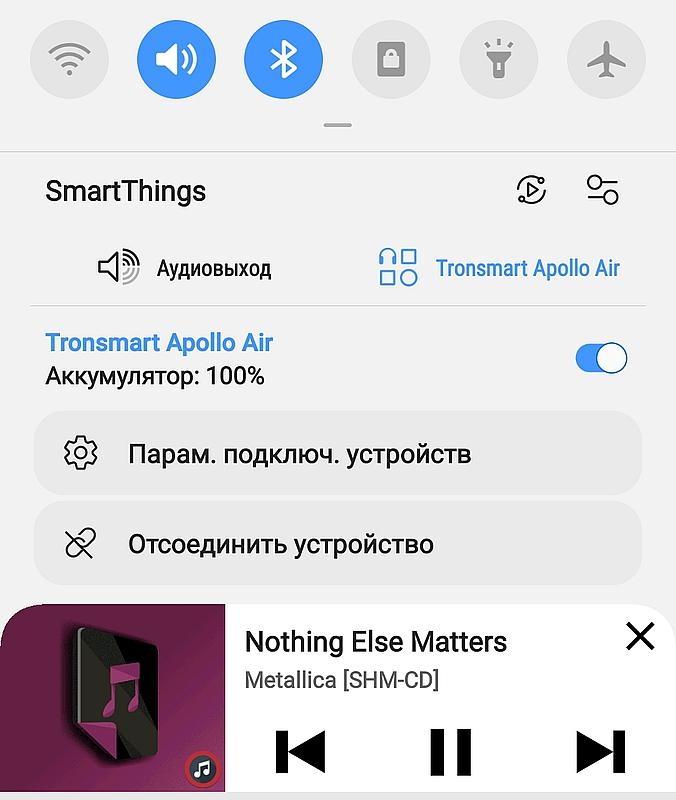Toggle the screen rotation lock
Screen dimensions: 676x800
coord(390,60)
